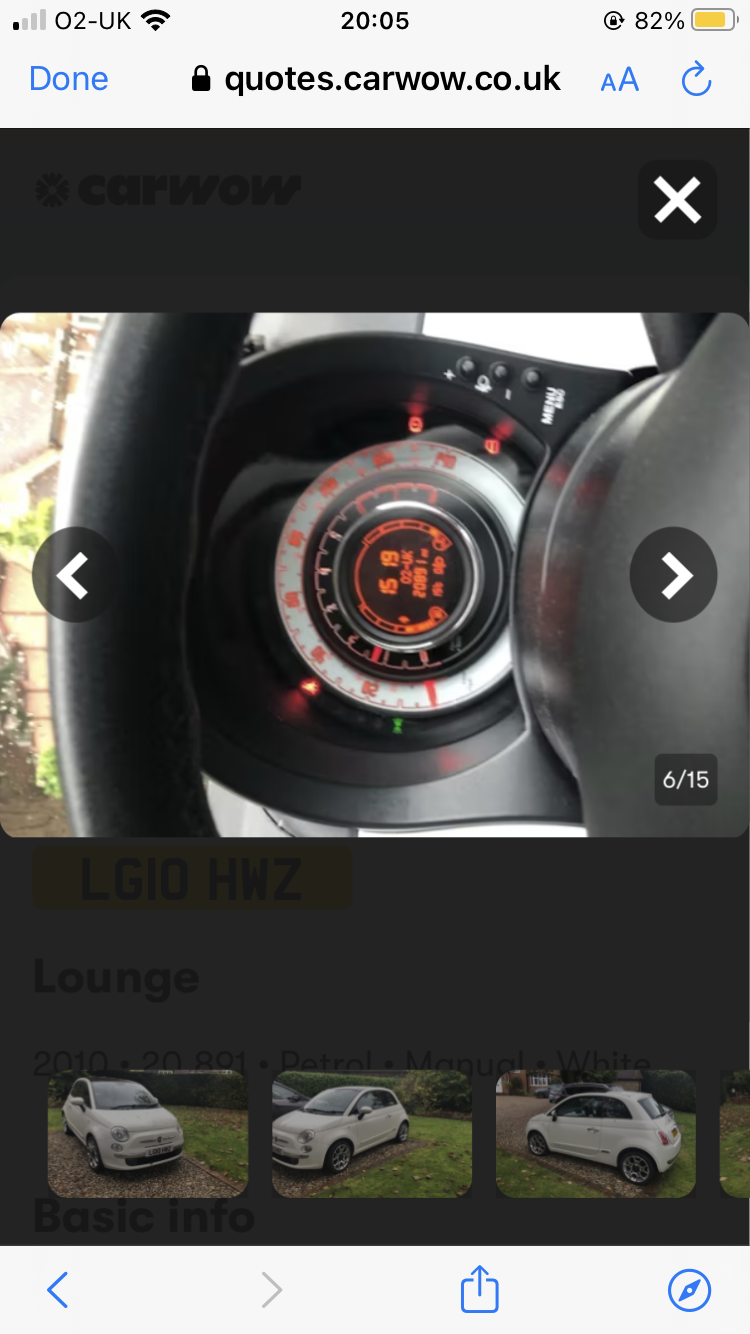750x1334 pixels.
Task: Select the rear view car thumbnail
Action: [596, 1133]
